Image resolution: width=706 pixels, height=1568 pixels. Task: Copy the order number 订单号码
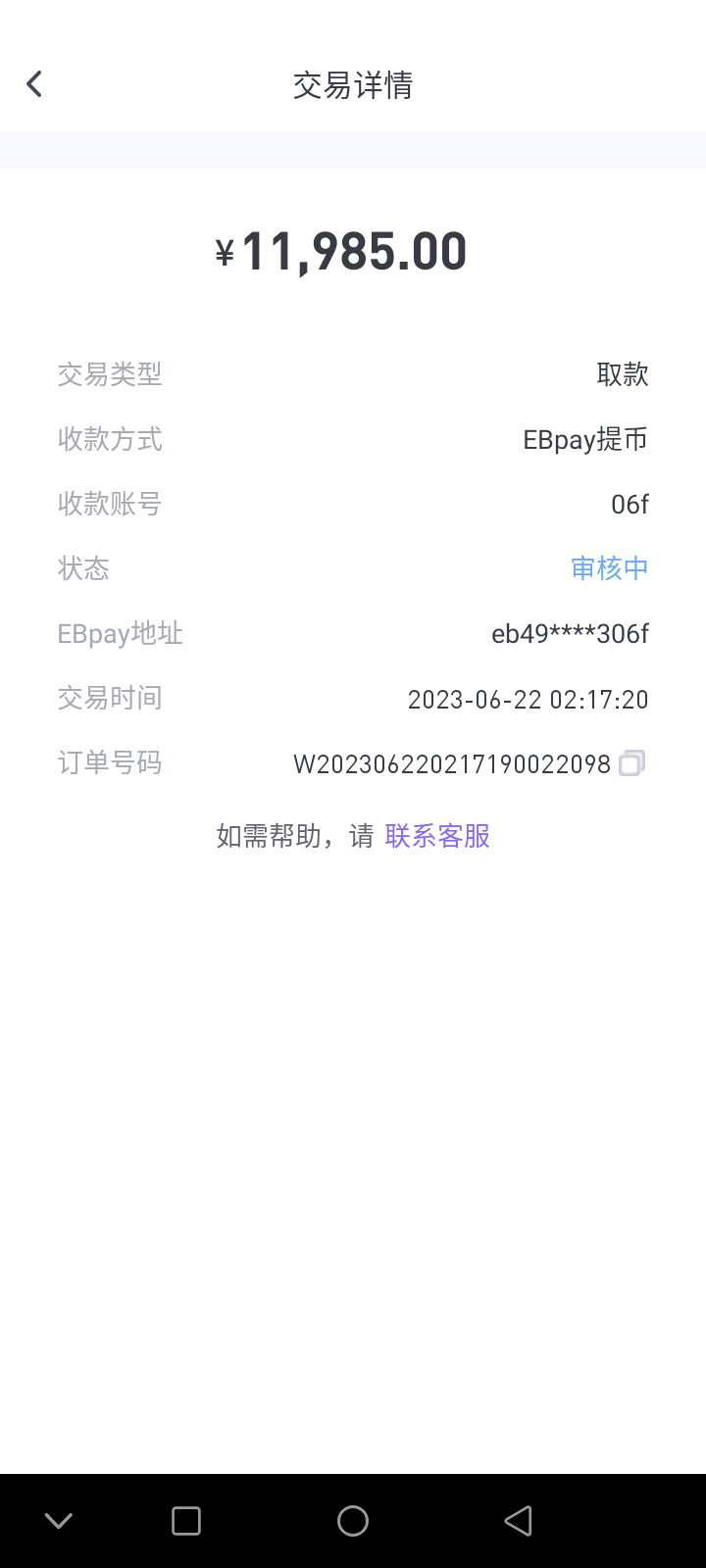[x=632, y=763]
